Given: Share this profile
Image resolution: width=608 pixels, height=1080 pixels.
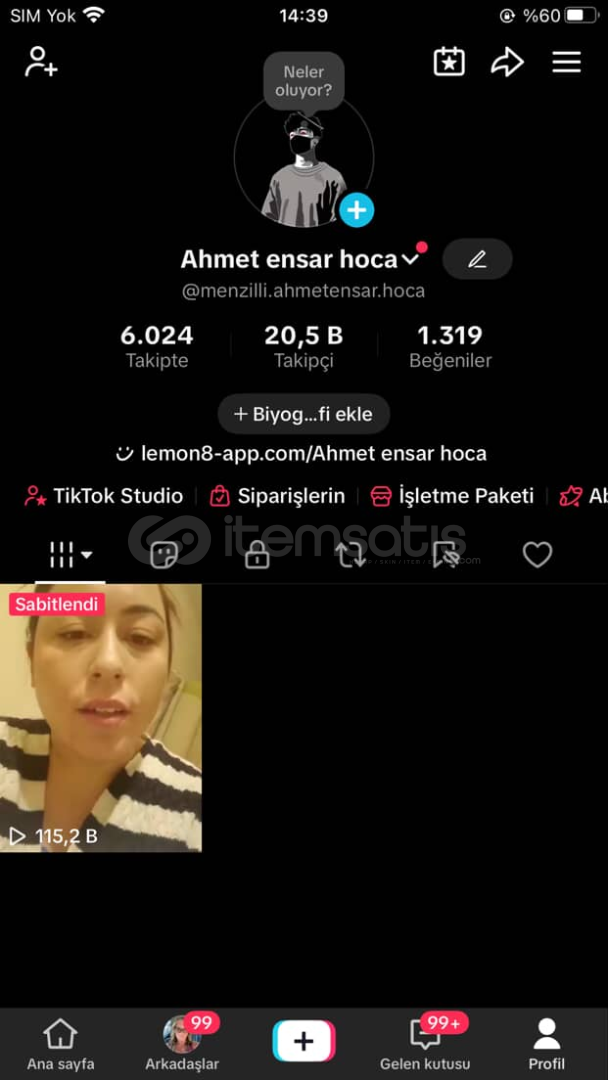Looking at the screenshot, I should pos(507,62).
